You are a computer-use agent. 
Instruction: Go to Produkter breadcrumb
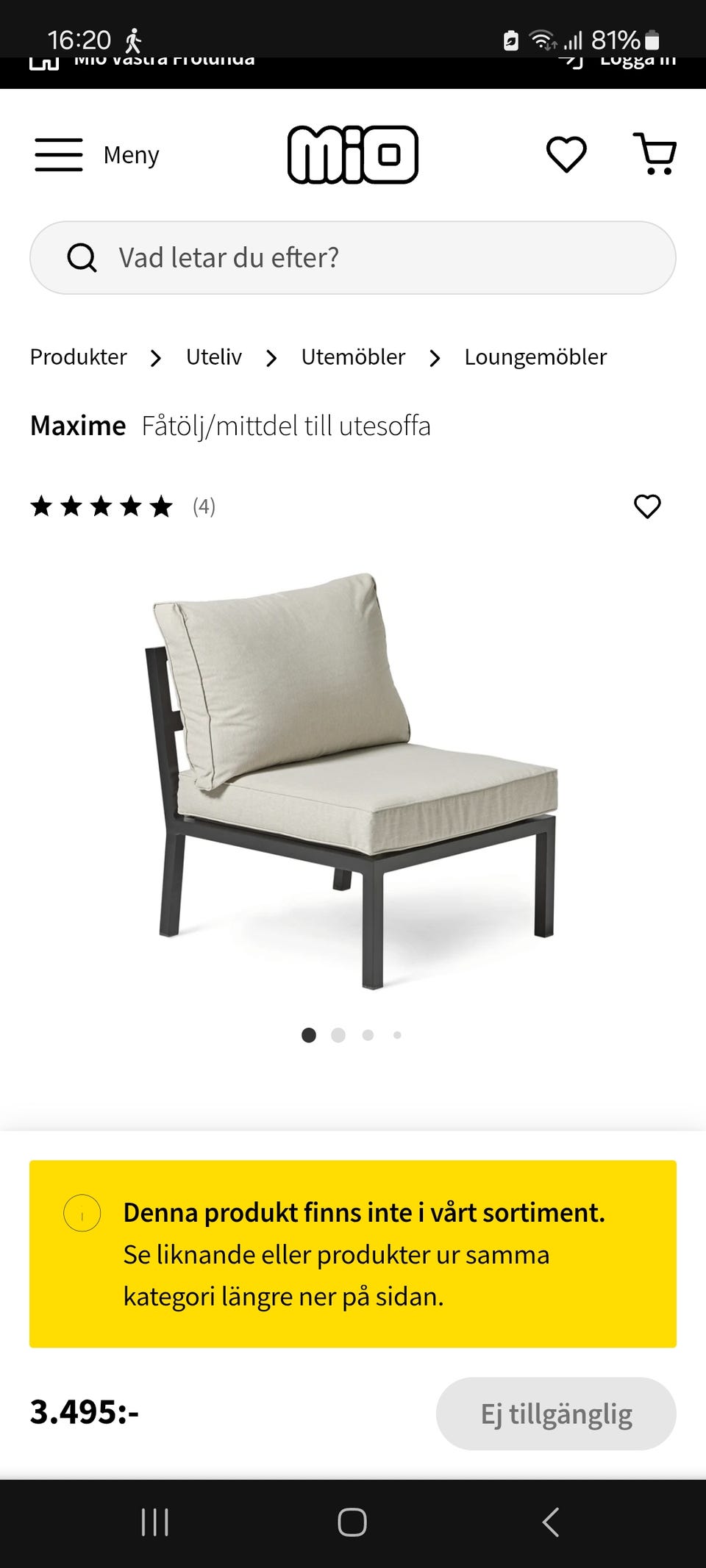click(x=78, y=357)
